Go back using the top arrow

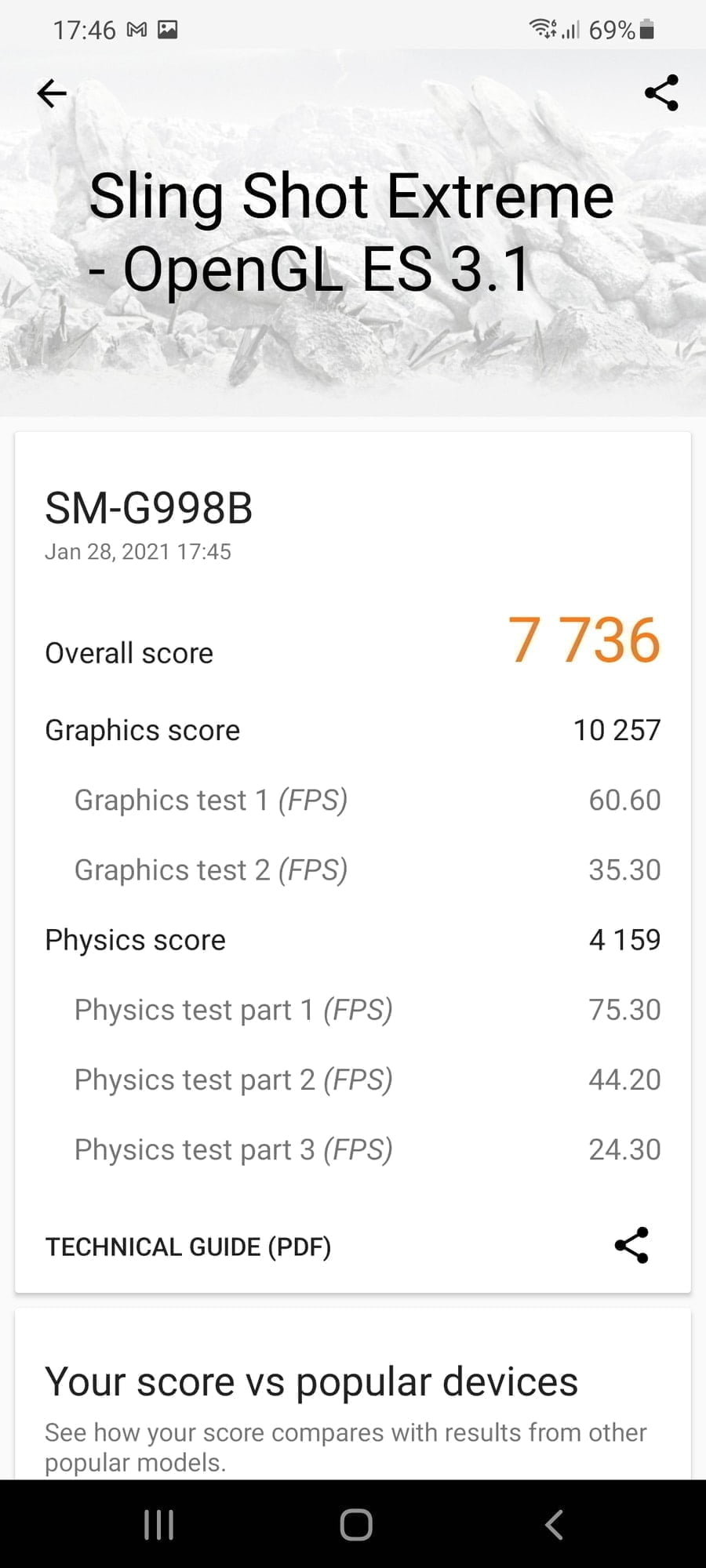(52, 93)
